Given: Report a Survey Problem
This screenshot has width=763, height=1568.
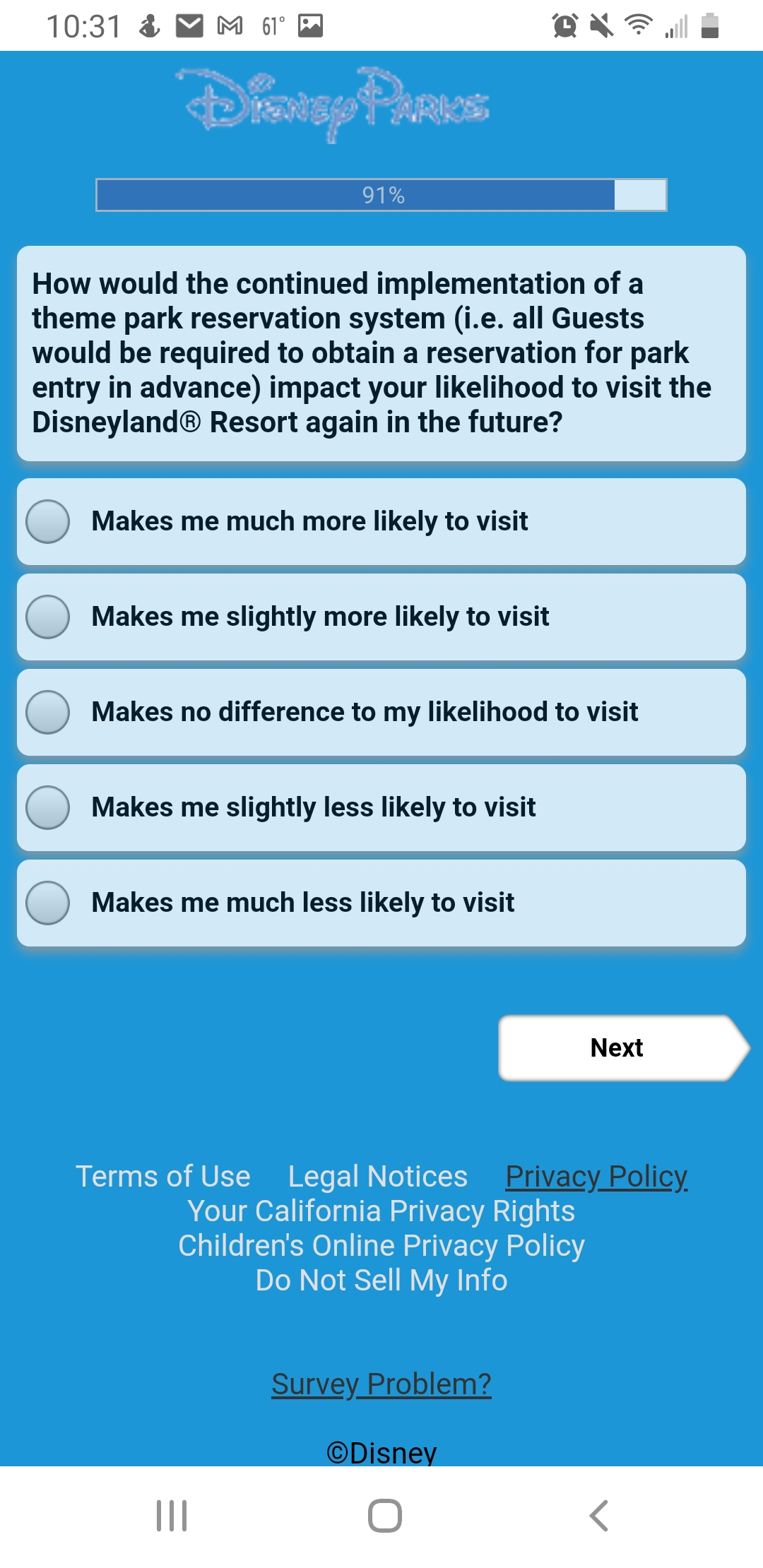Looking at the screenshot, I should point(381,1384).
